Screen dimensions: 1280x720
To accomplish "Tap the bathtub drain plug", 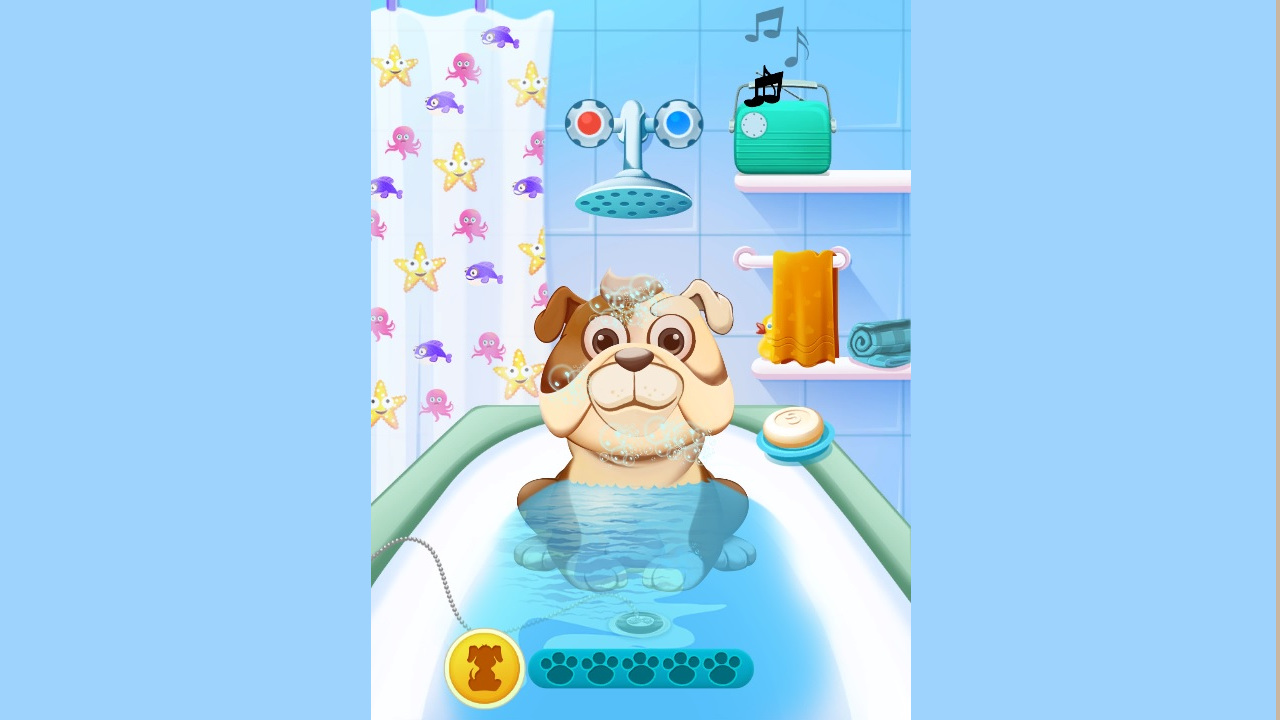I will 640,623.
